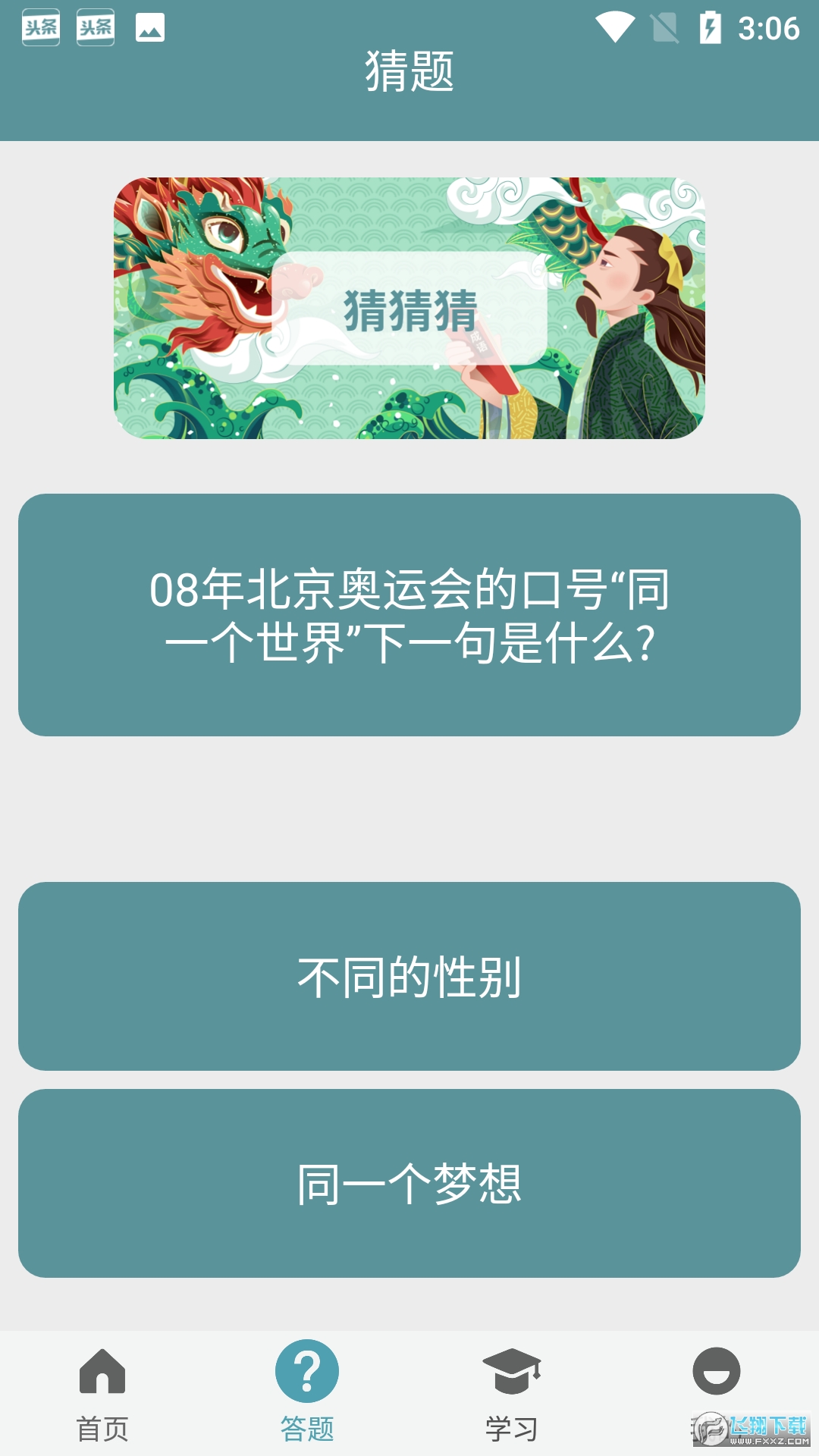Open the round face icon tab
The height and width of the screenshot is (1456, 819).
716,1373
